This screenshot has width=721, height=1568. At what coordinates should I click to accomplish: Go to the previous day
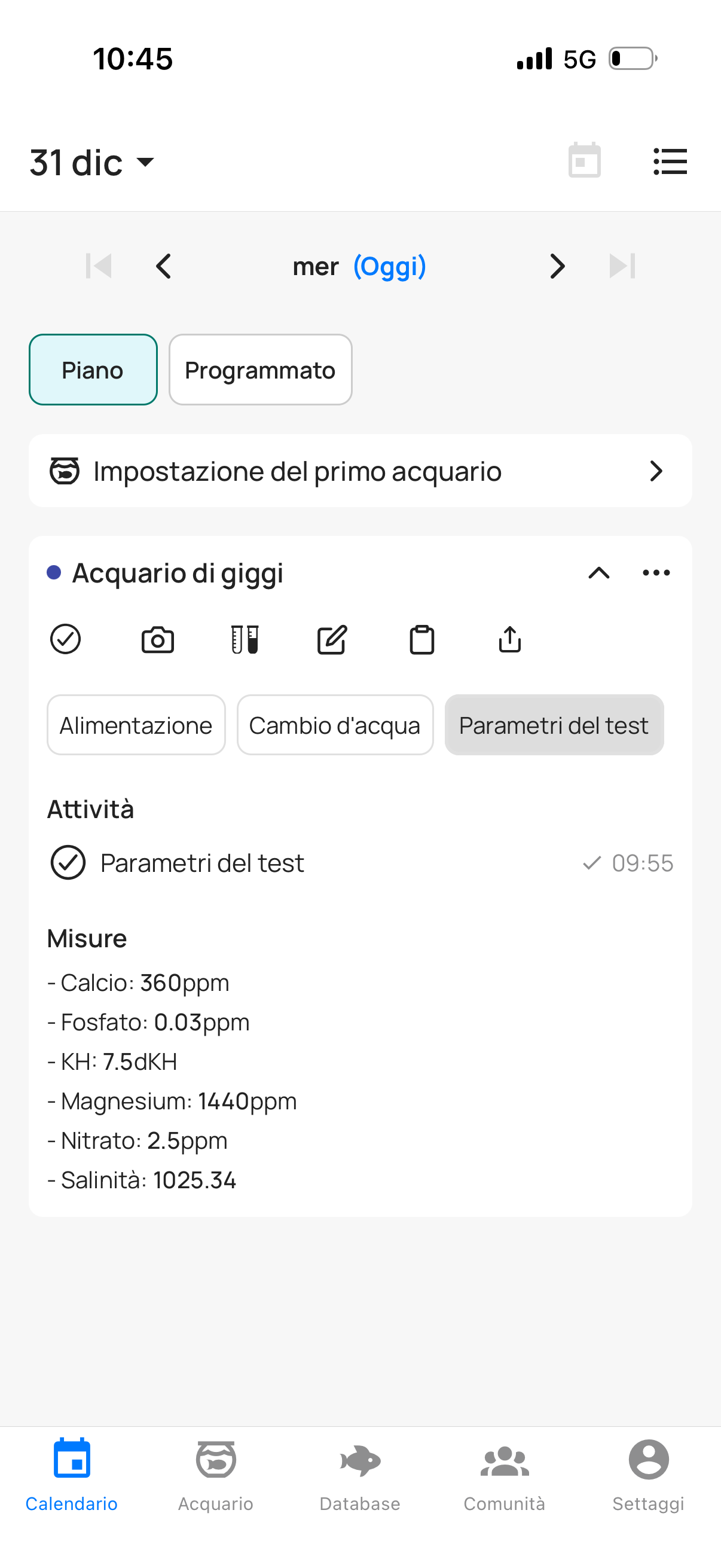(164, 266)
